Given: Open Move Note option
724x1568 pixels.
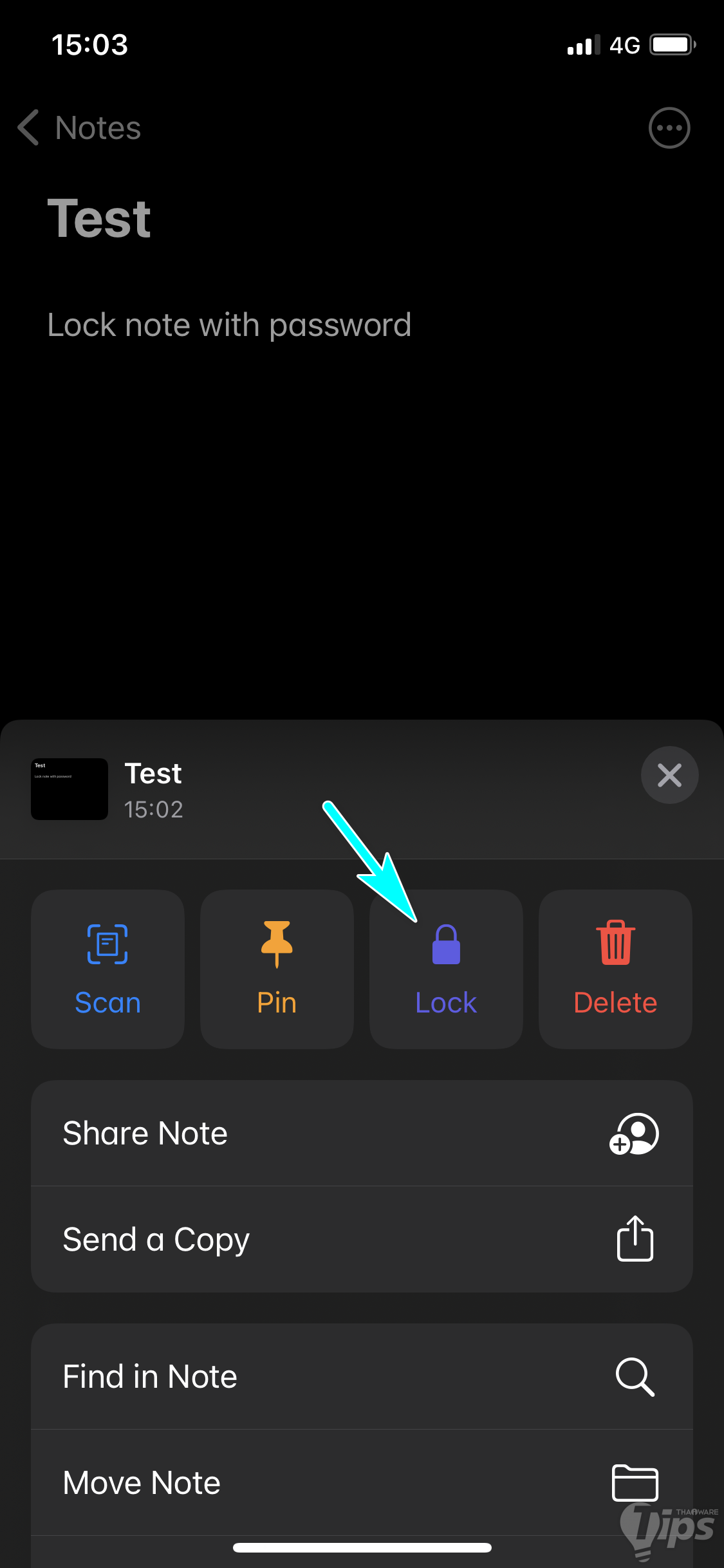Looking at the screenshot, I should point(362,1482).
